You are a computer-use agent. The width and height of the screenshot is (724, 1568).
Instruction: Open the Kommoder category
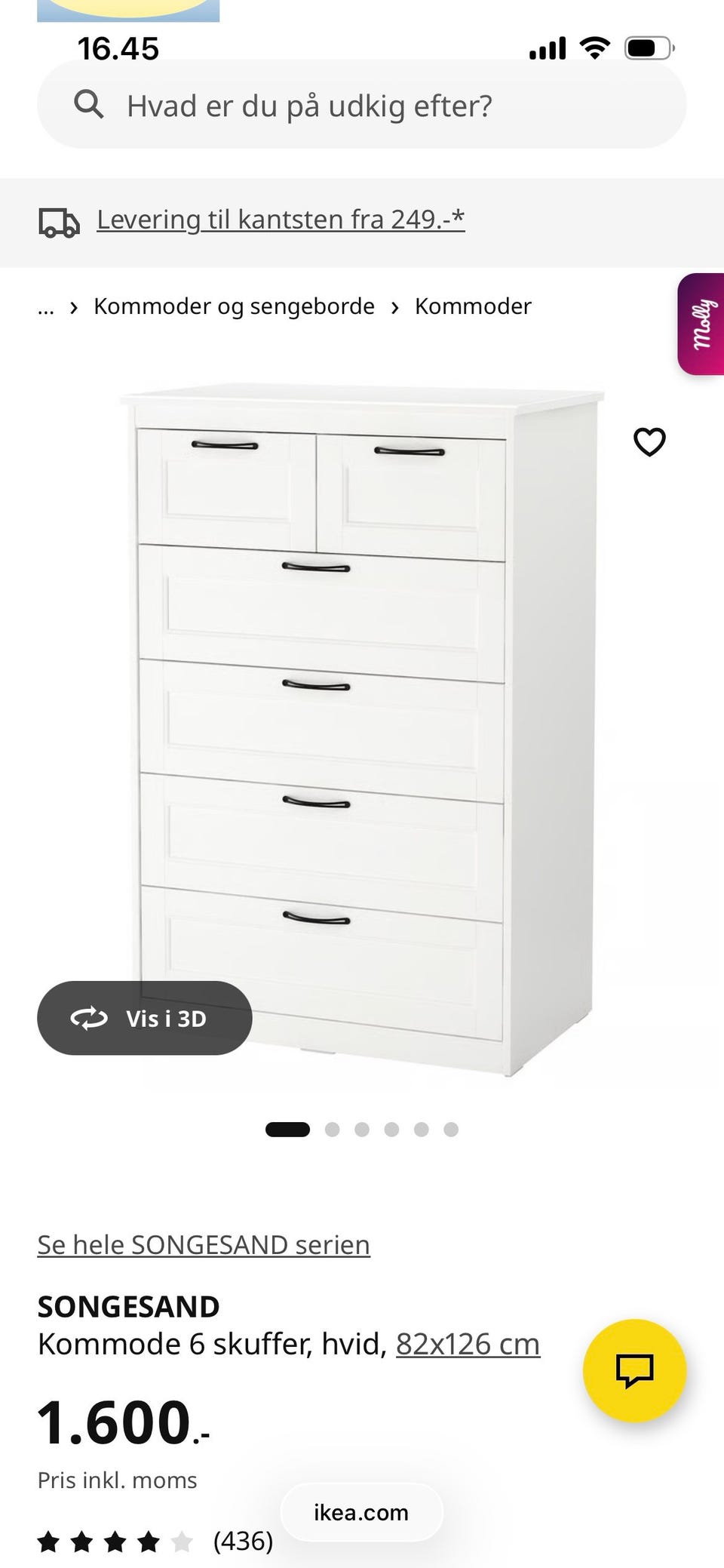474,306
